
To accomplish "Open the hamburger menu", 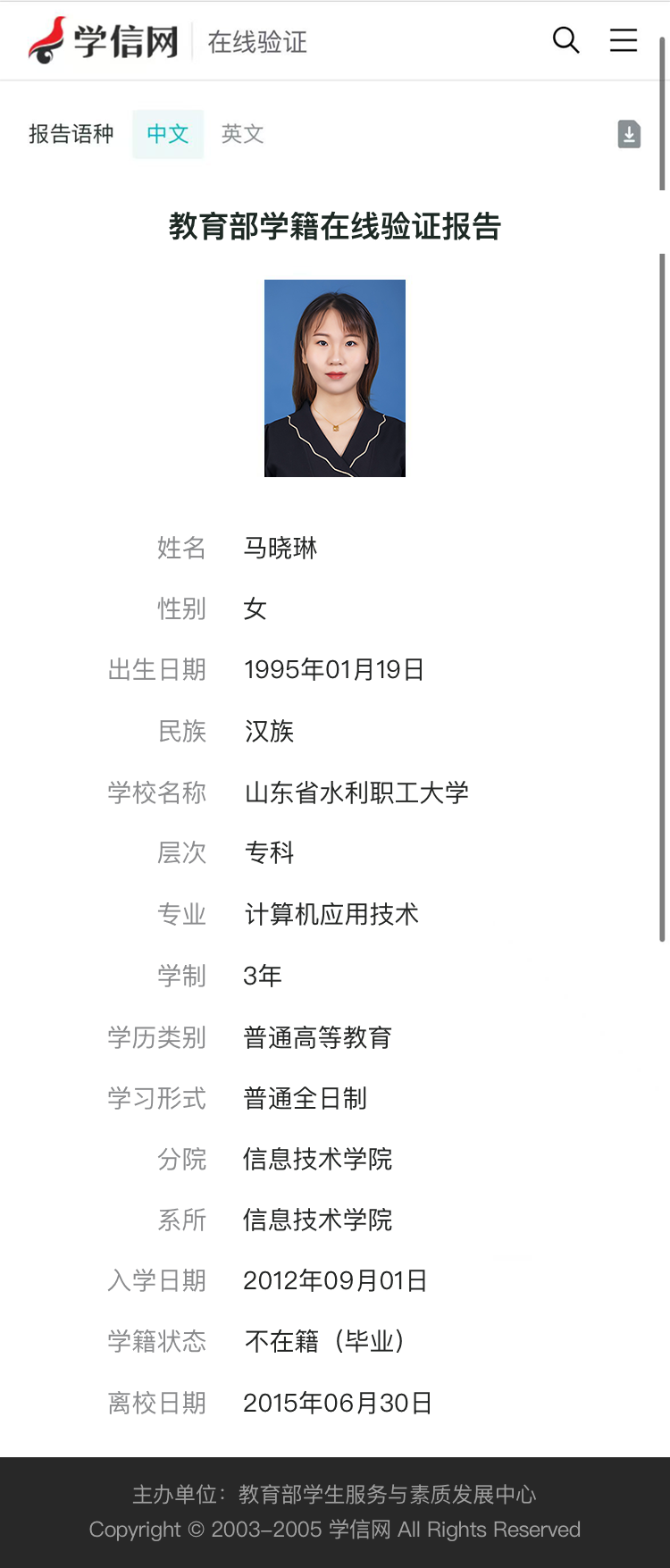I will pos(623,40).
